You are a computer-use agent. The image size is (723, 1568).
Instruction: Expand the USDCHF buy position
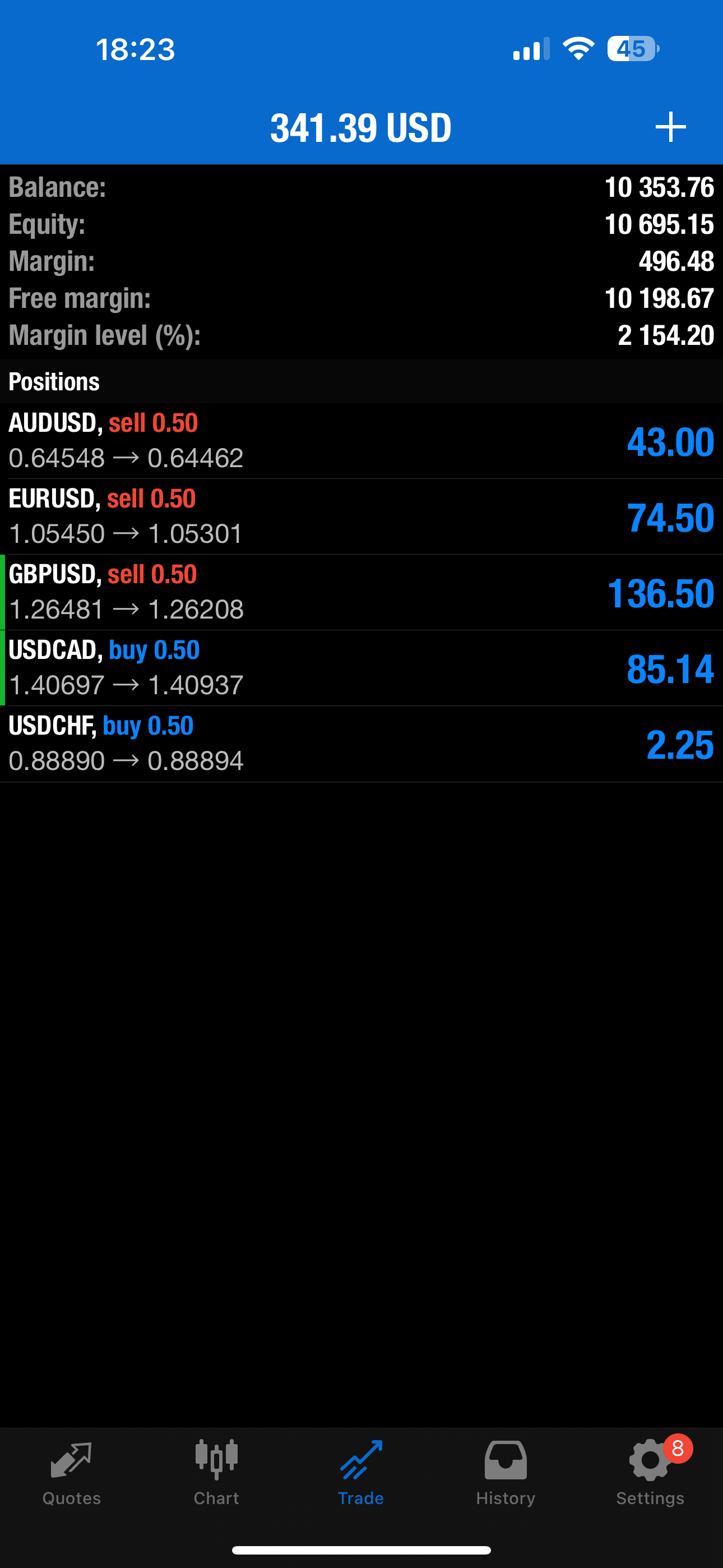pyautogui.click(x=361, y=743)
